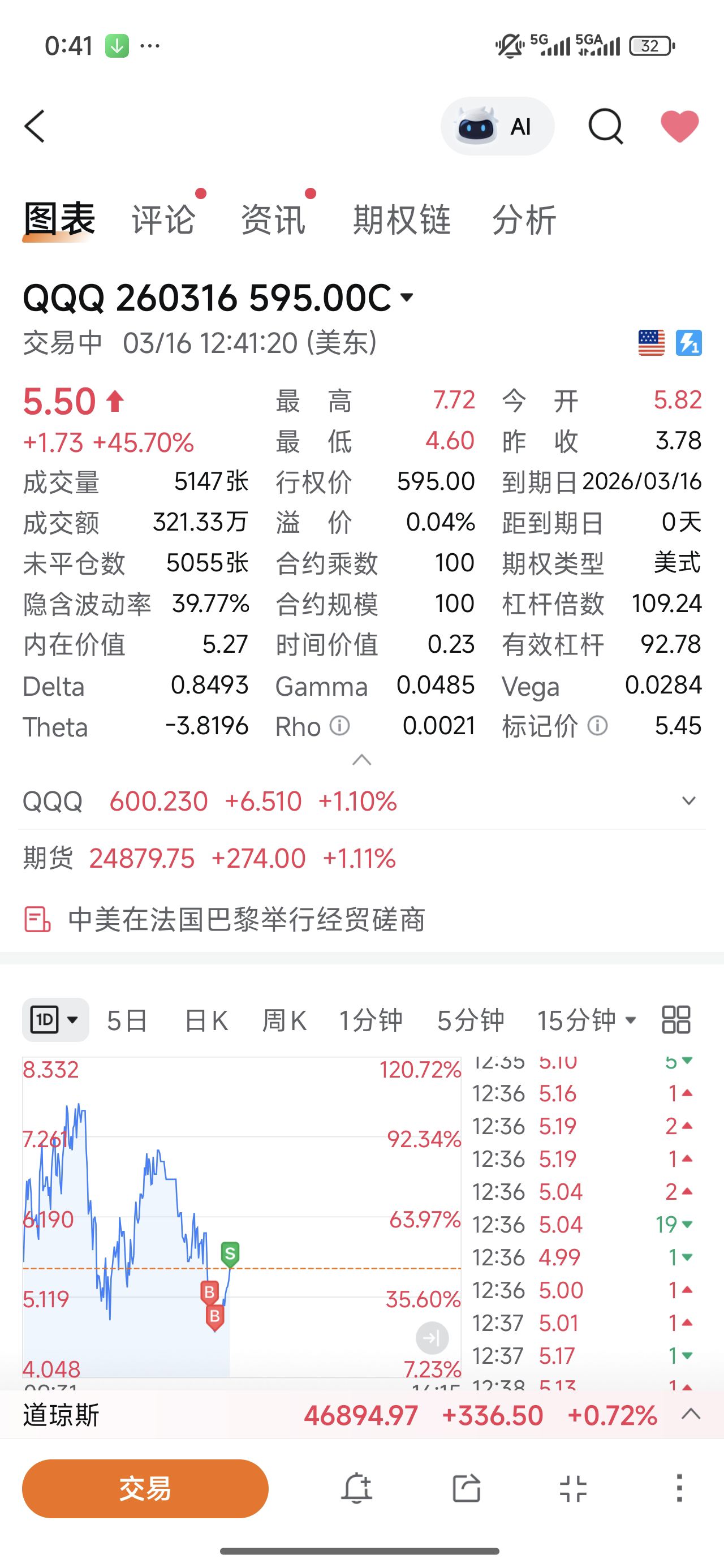Open the 分析 tab
Image resolution: width=724 pixels, height=1568 pixels.
click(524, 219)
